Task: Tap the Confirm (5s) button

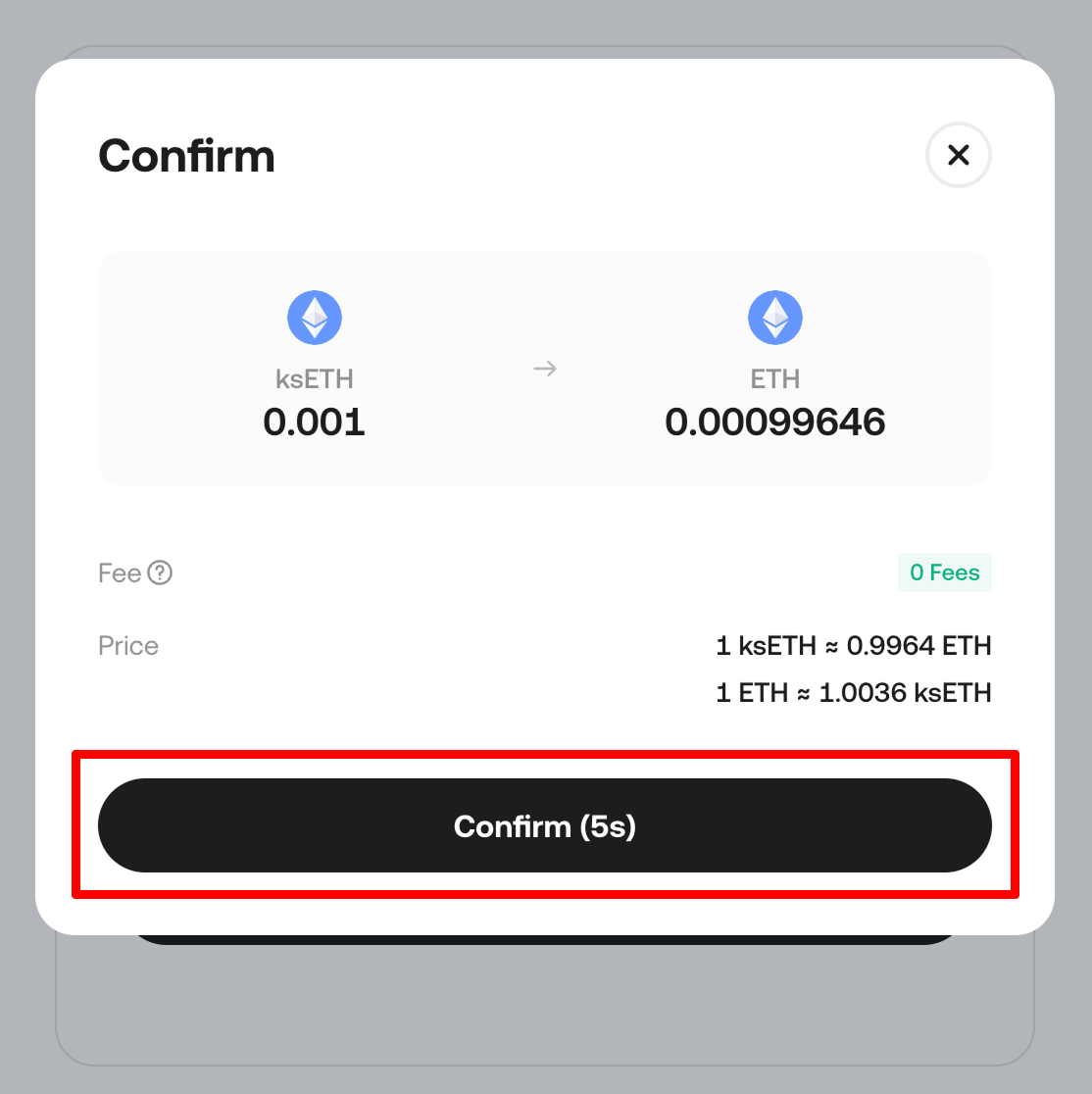Action: point(545,825)
